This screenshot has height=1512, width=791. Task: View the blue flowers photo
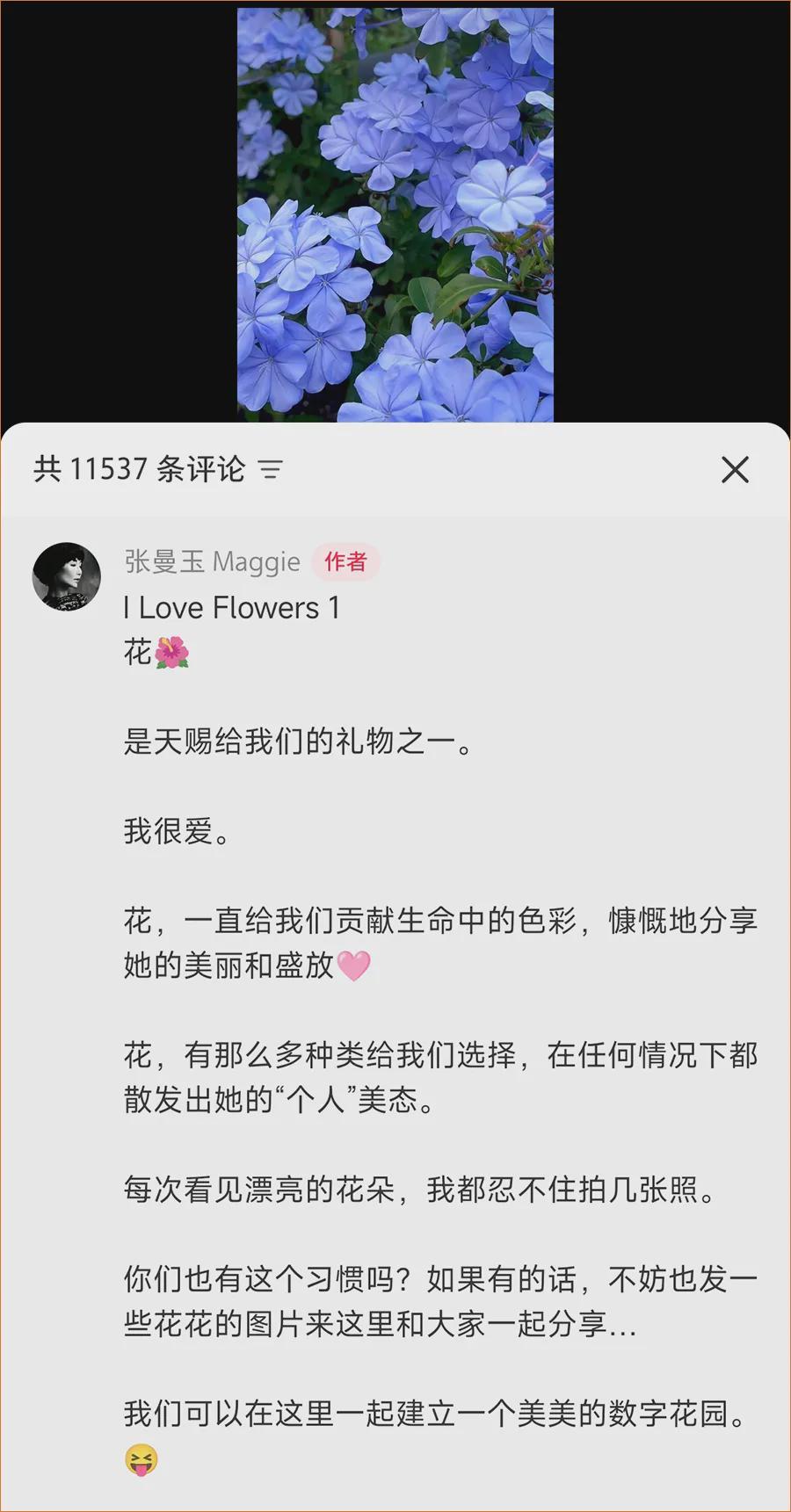[x=395, y=215]
